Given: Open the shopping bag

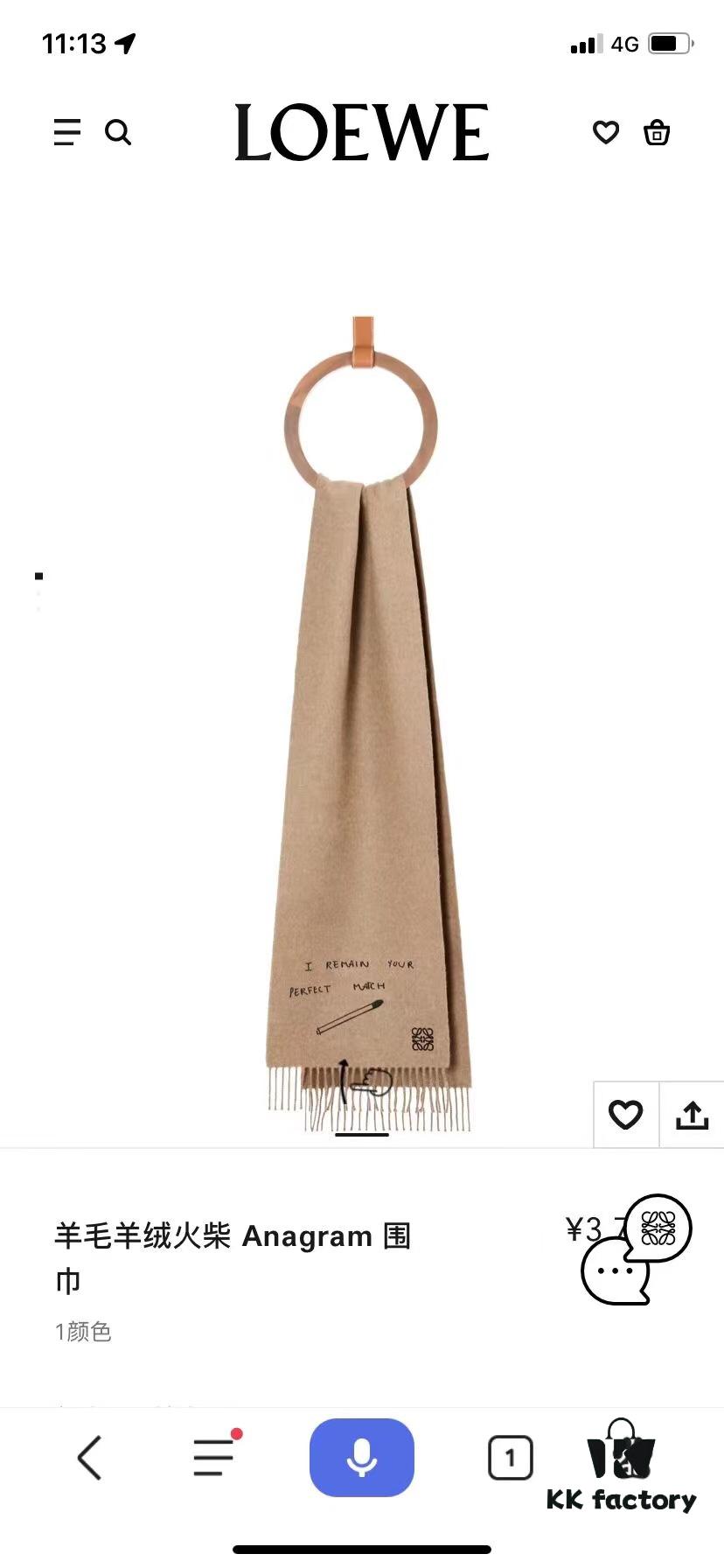Looking at the screenshot, I should click(658, 133).
